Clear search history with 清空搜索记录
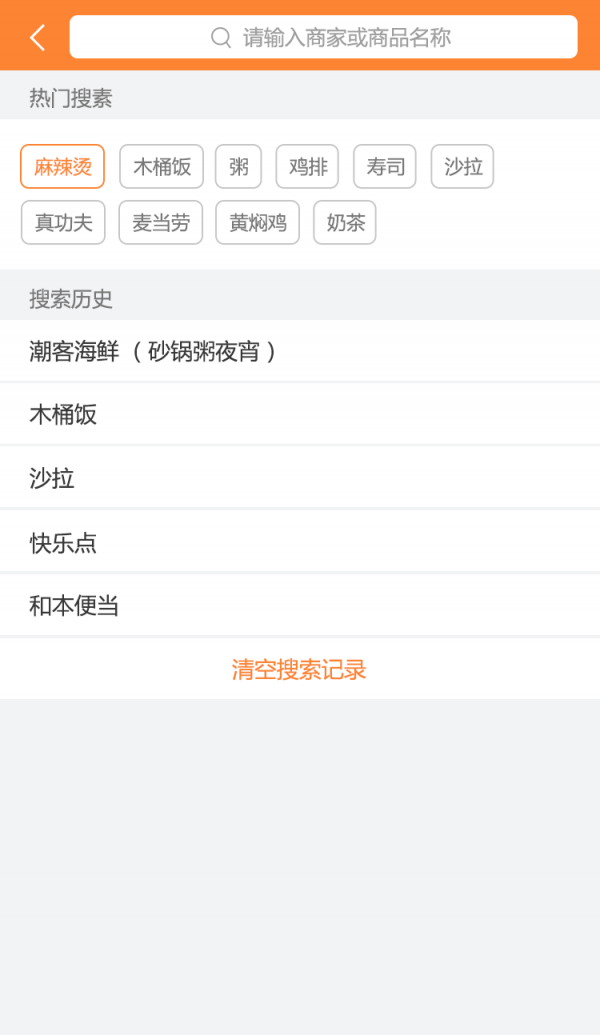 pyautogui.click(x=299, y=670)
